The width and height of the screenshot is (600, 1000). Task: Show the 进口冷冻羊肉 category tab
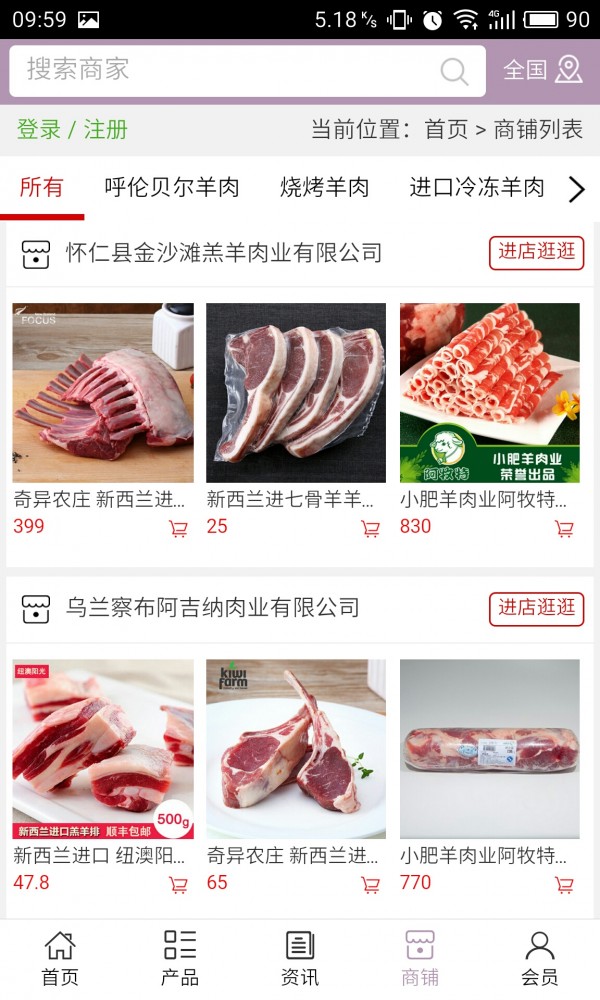click(x=477, y=187)
